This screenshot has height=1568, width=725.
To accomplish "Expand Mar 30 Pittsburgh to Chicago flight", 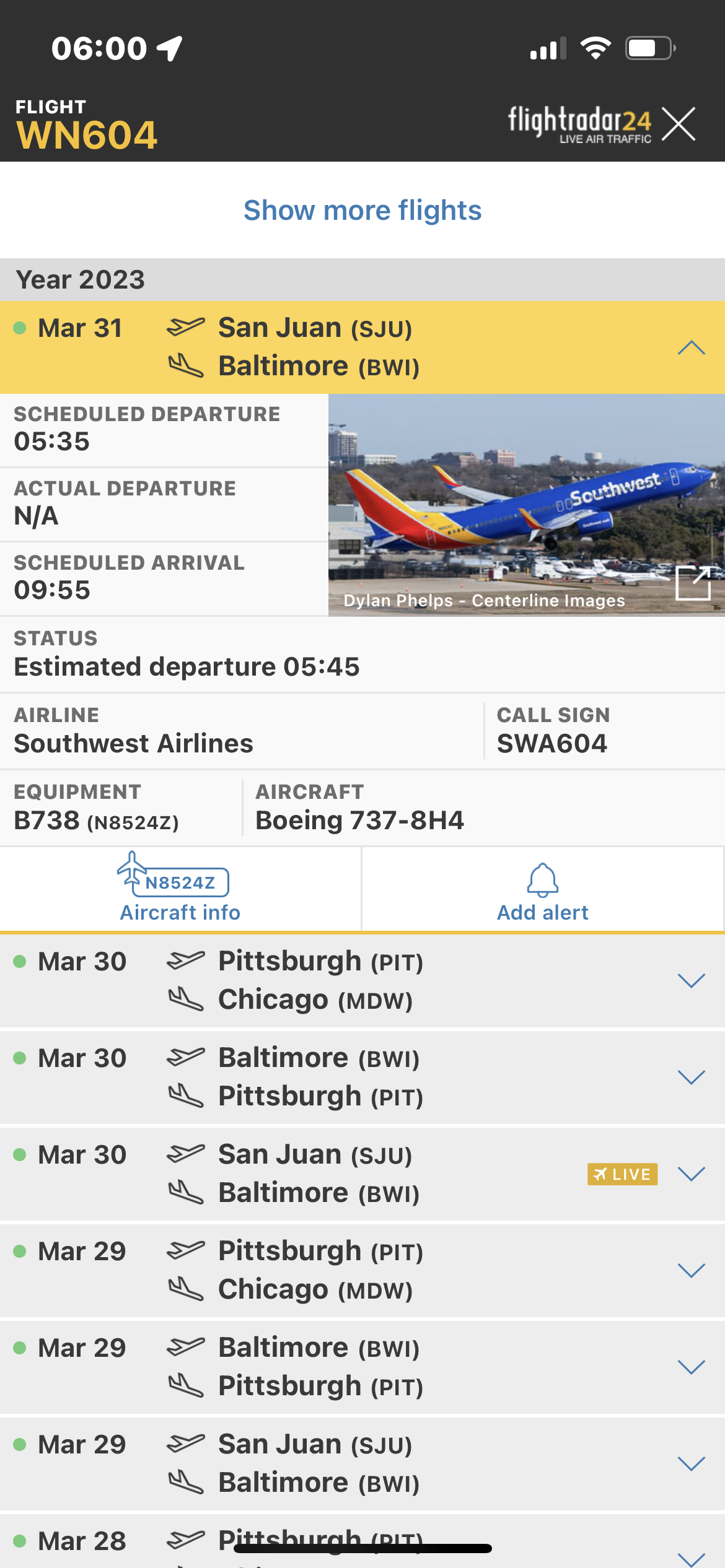I will (x=691, y=980).
